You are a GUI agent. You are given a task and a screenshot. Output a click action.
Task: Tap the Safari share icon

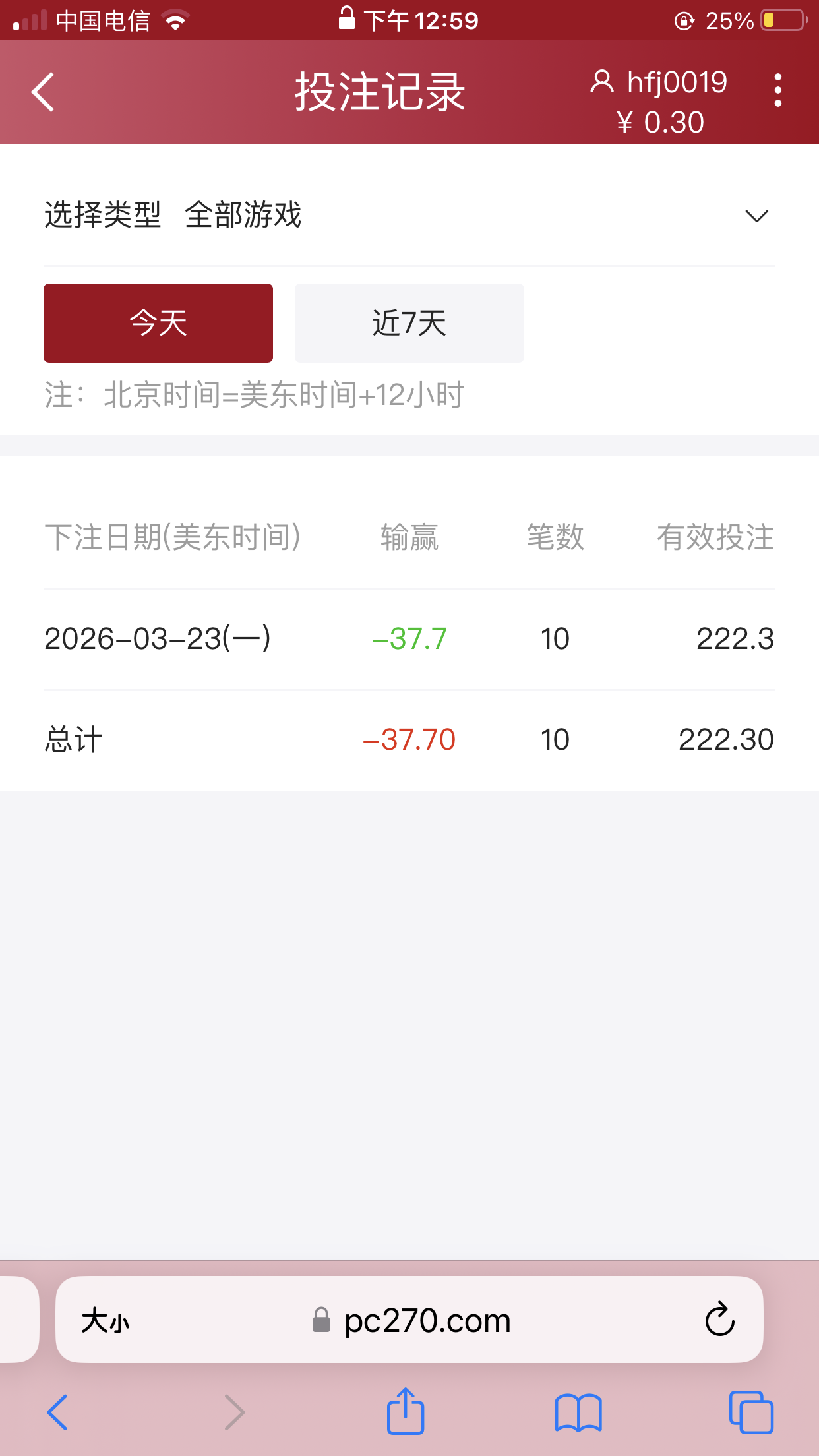coord(405,1411)
